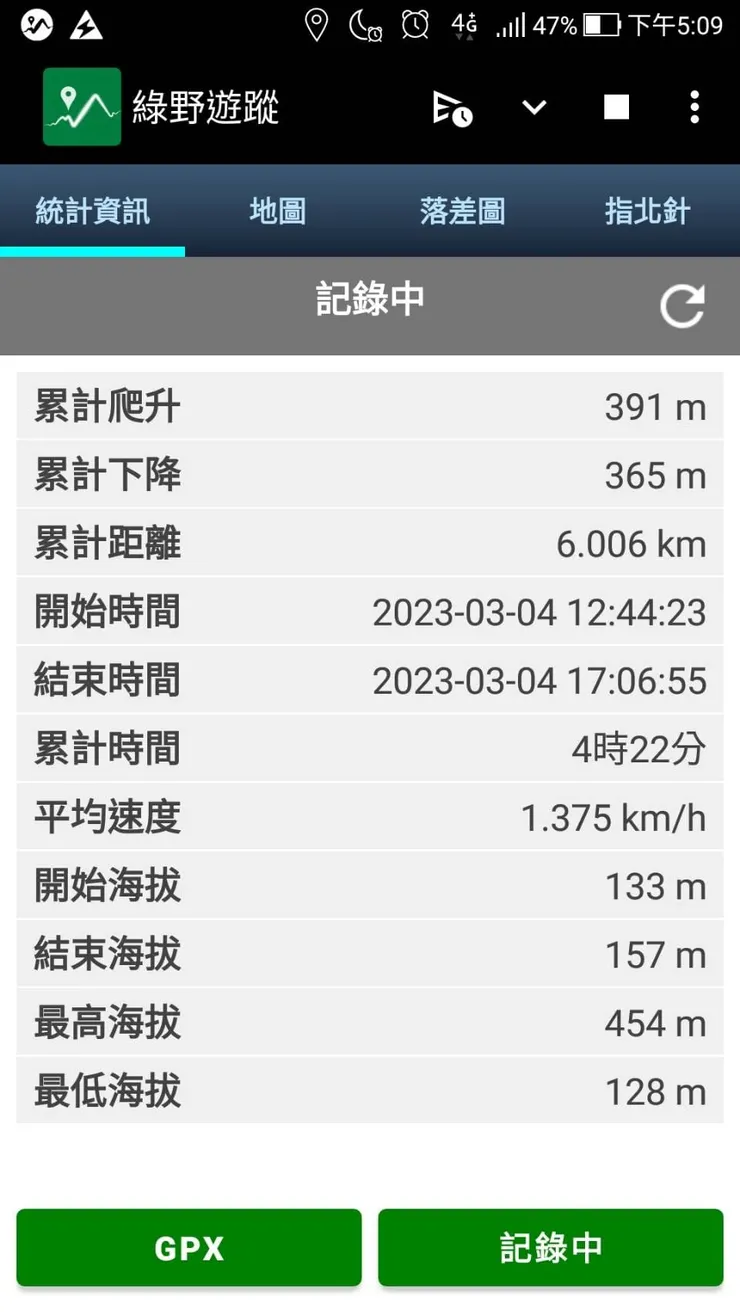The image size is (740, 1315).
Task: Open the three-dot overflow menu
Action: point(695,107)
